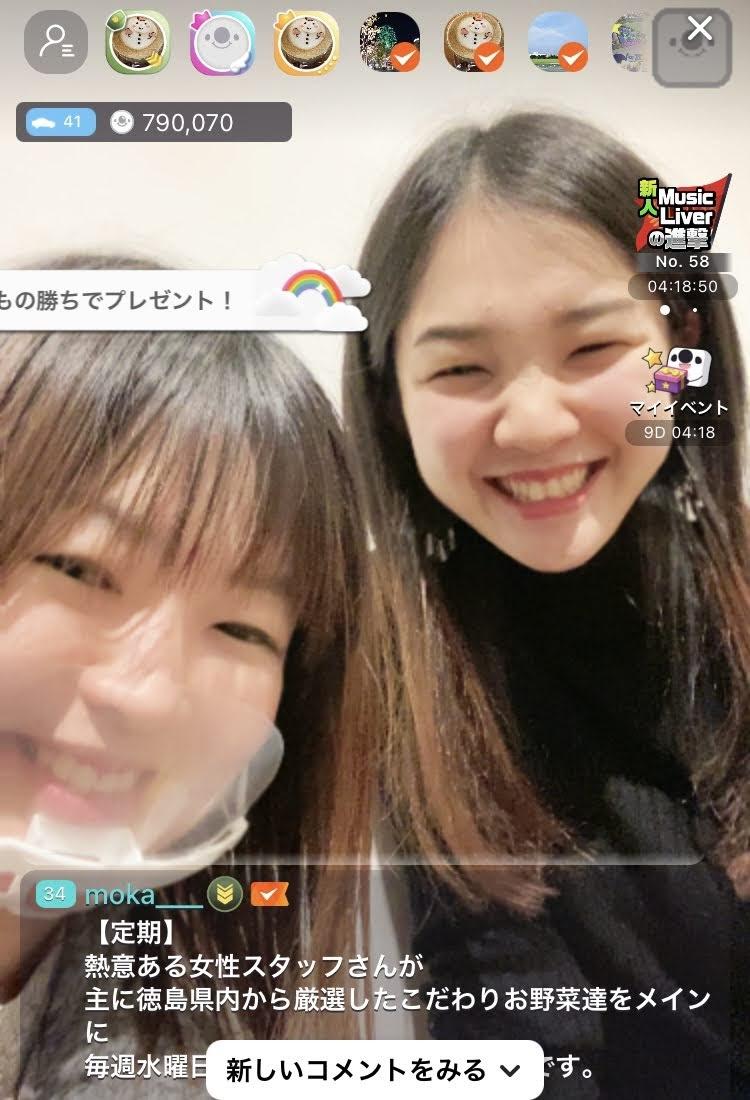Open the pink-framed viewer avatar
The width and height of the screenshot is (750, 1100).
[x=221, y=43]
